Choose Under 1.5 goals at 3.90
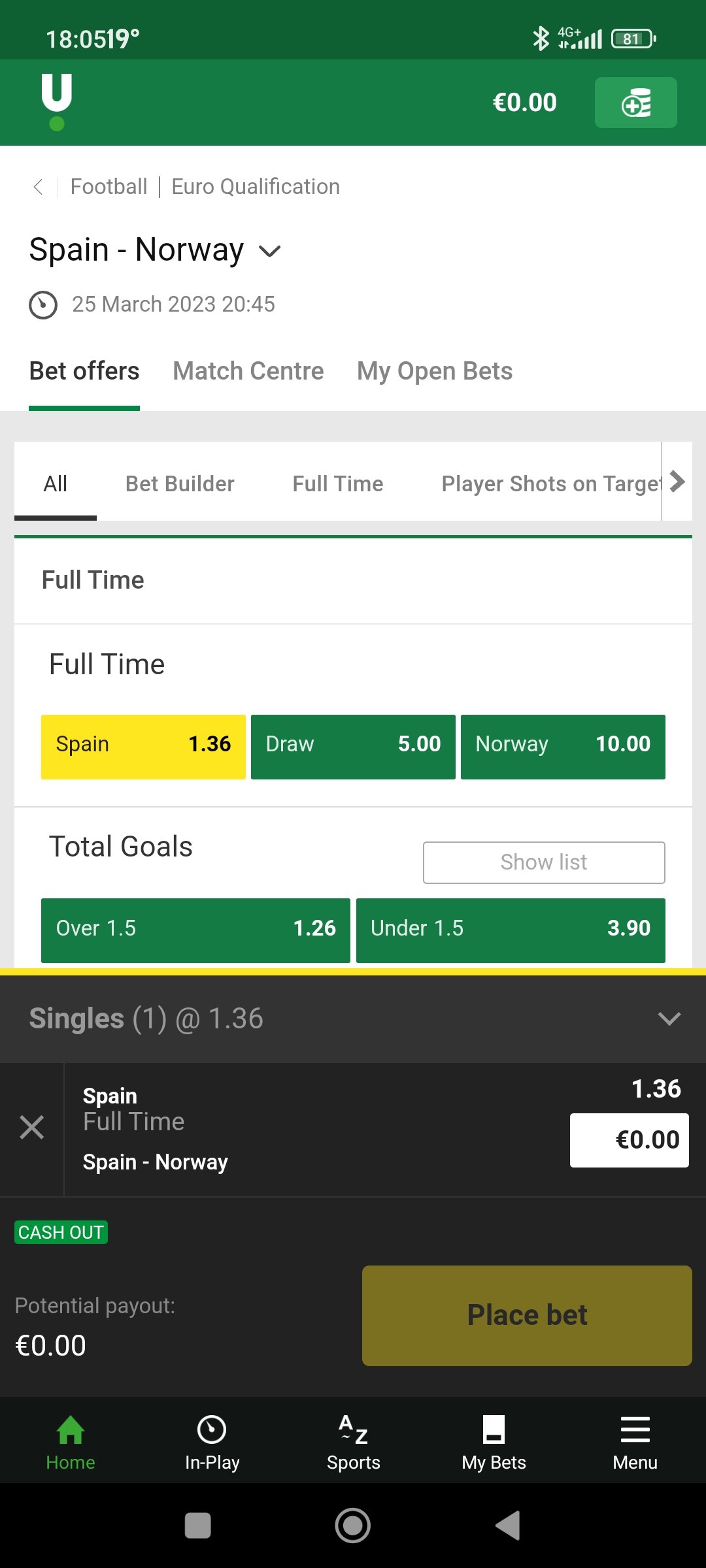The height and width of the screenshot is (1568, 706). point(511,930)
